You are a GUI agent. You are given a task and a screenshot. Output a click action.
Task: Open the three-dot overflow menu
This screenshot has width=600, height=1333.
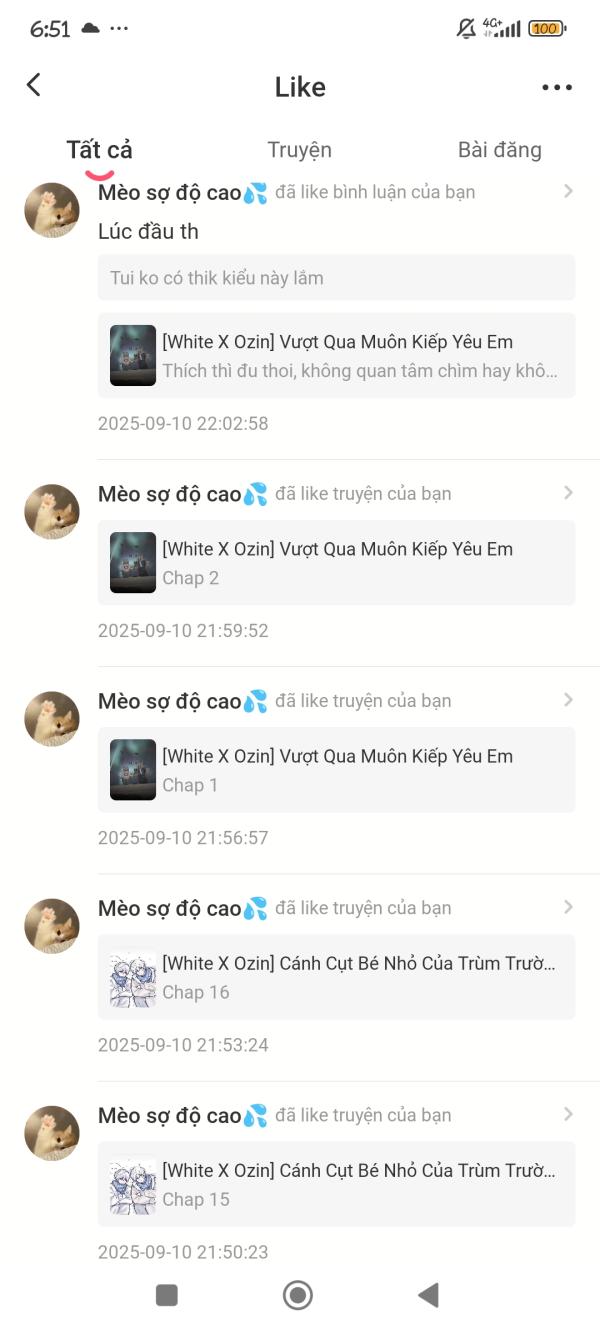click(x=557, y=87)
